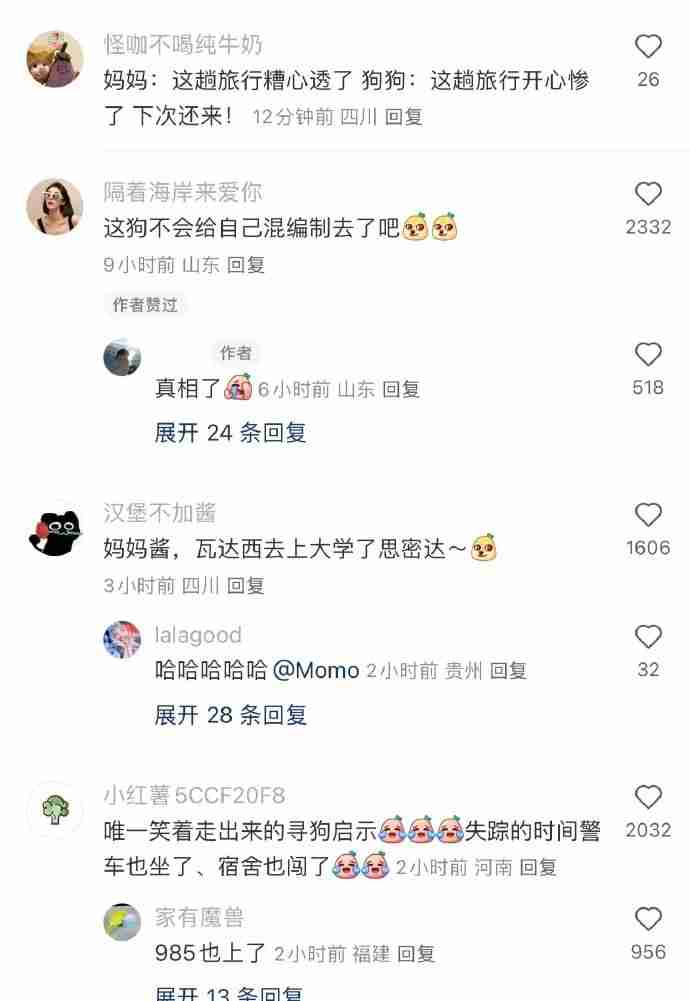Reply to 家有魔兽's 985也上了 comment

pos(416,954)
